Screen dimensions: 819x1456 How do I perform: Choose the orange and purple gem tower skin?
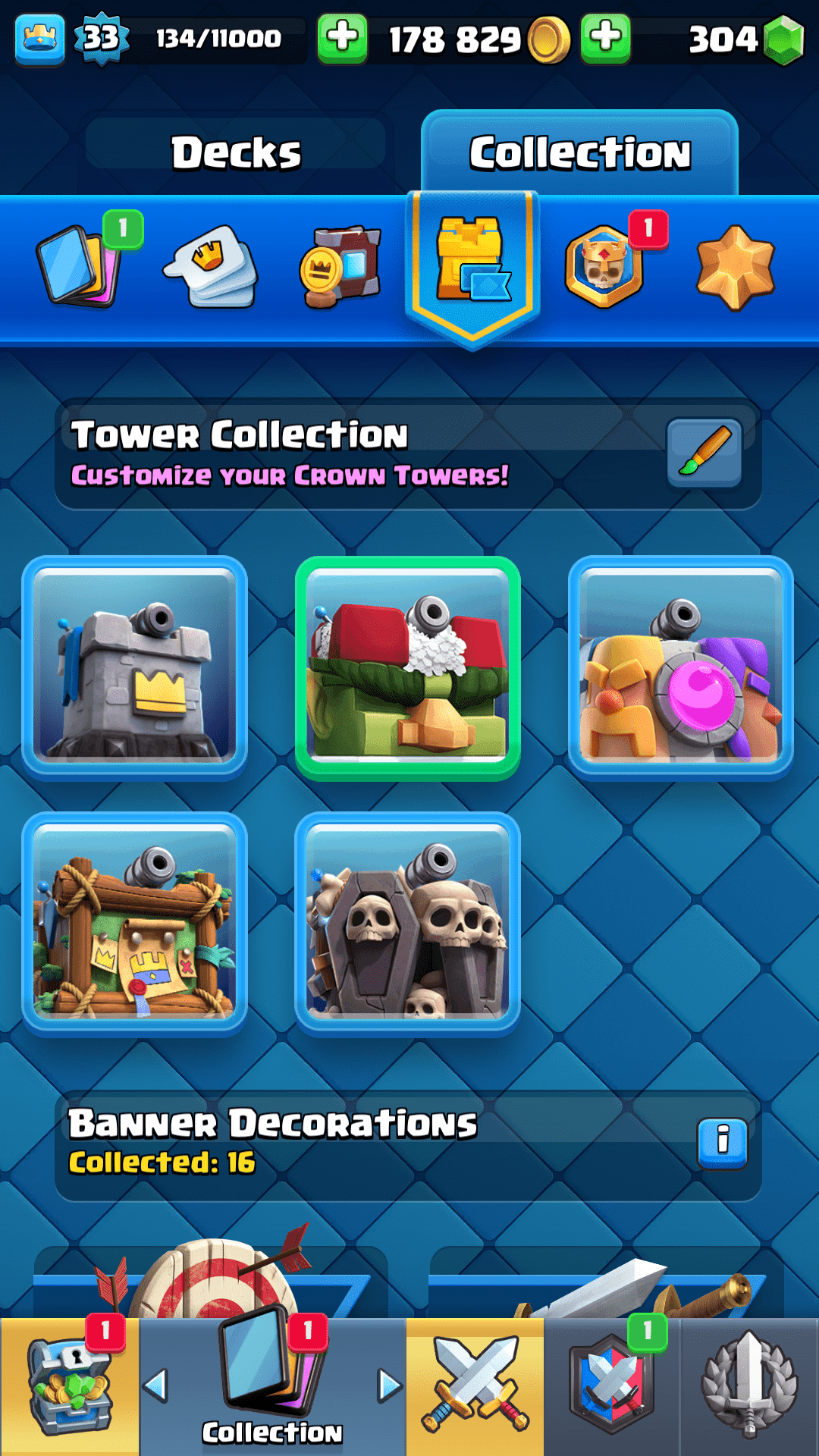[680, 668]
